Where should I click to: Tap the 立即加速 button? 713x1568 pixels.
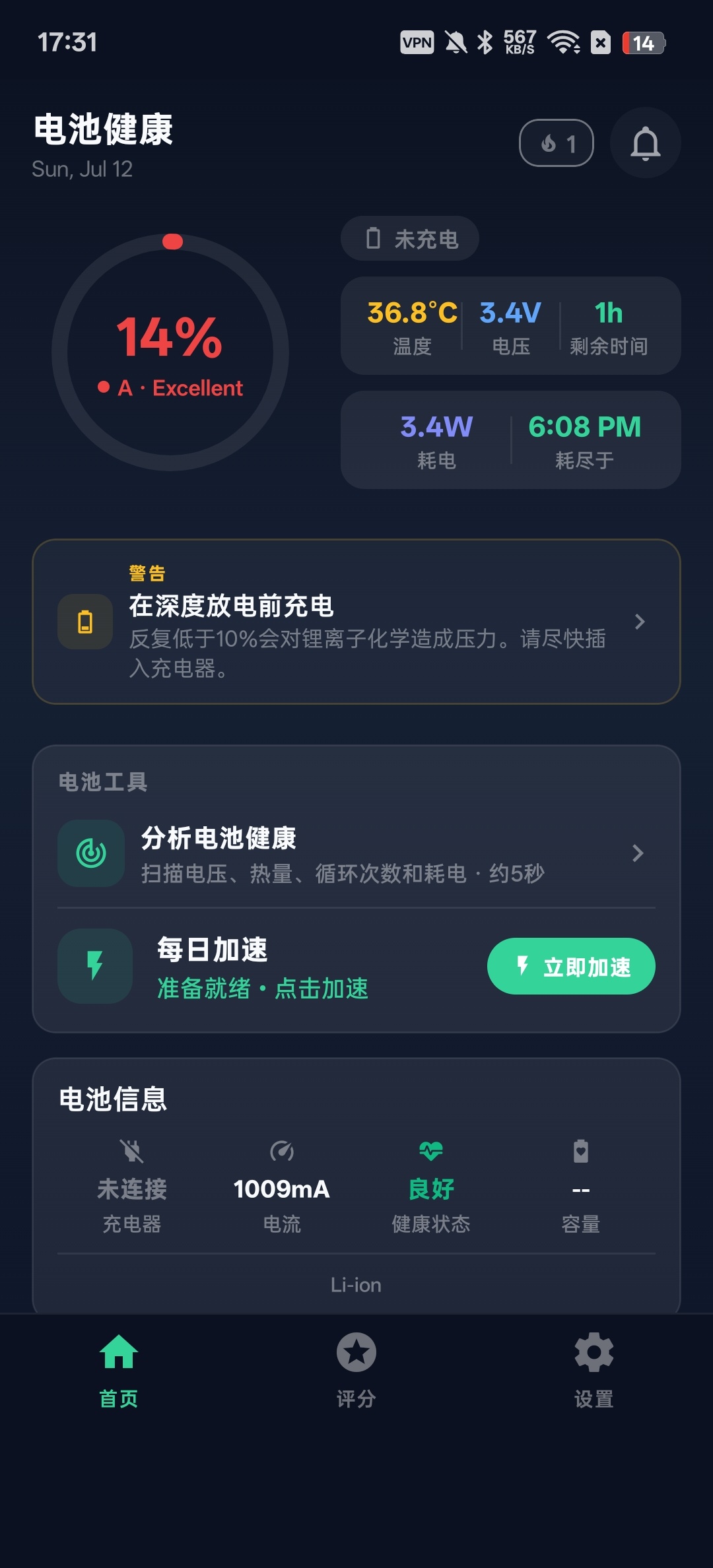point(571,966)
